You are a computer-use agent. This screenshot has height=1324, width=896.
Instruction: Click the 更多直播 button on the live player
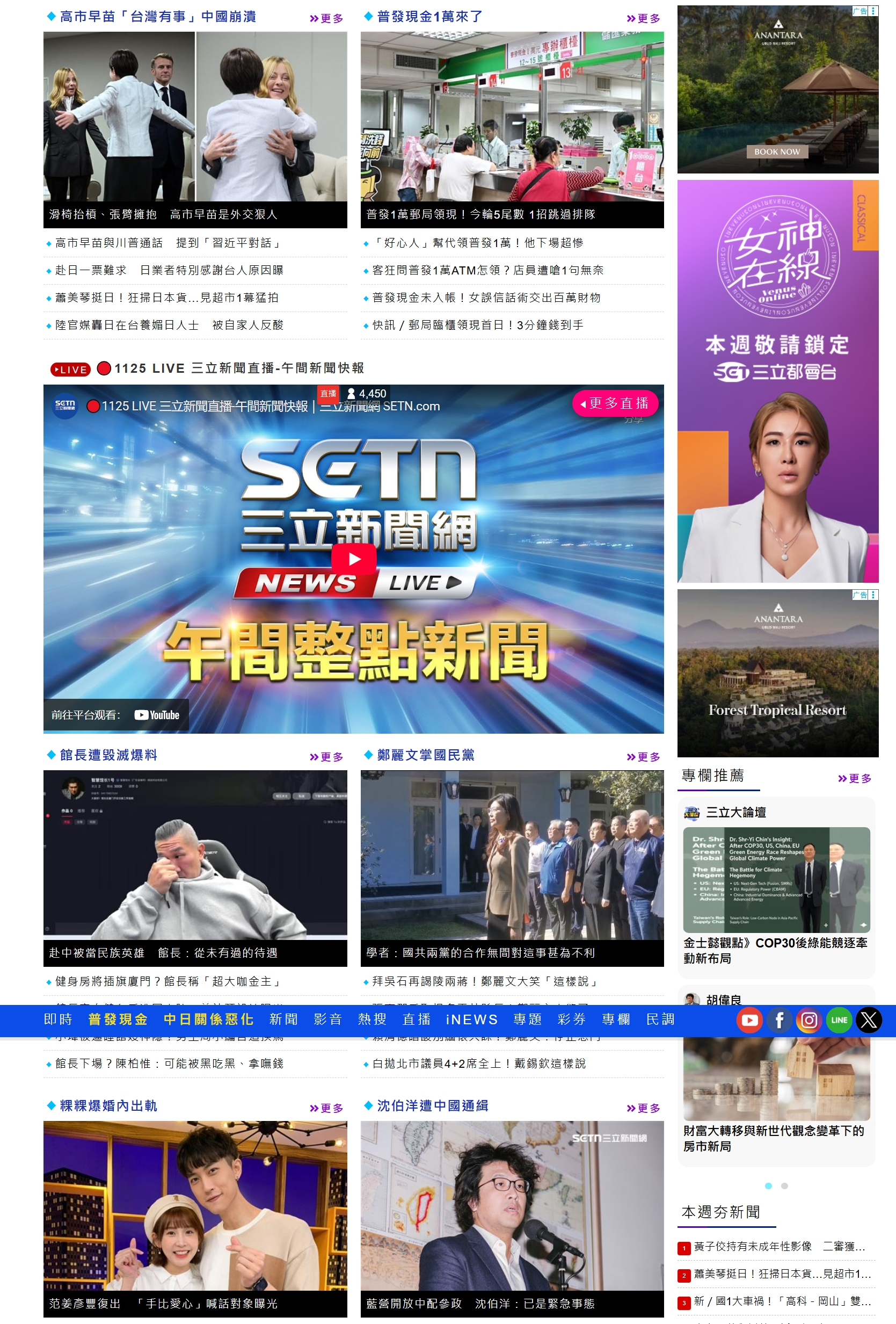615,404
